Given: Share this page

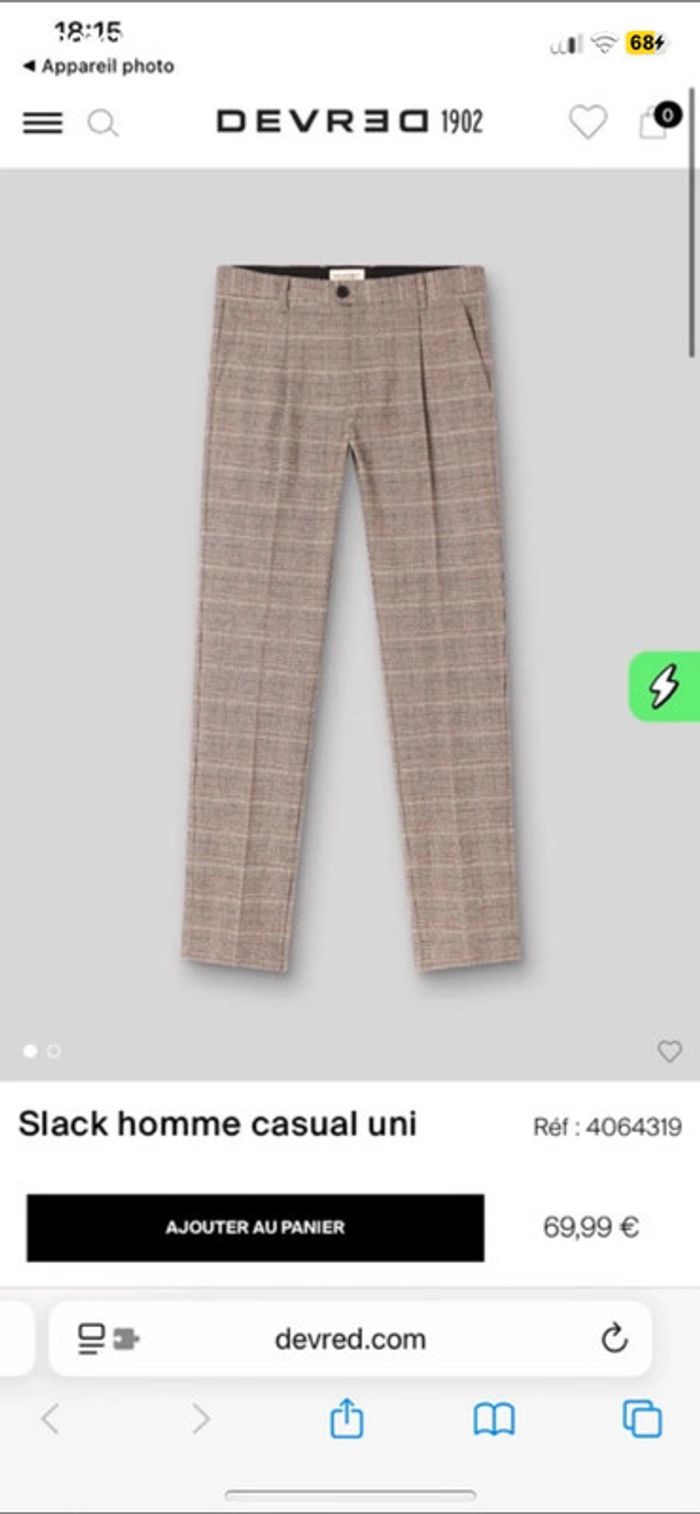Looking at the screenshot, I should [x=346, y=1418].
